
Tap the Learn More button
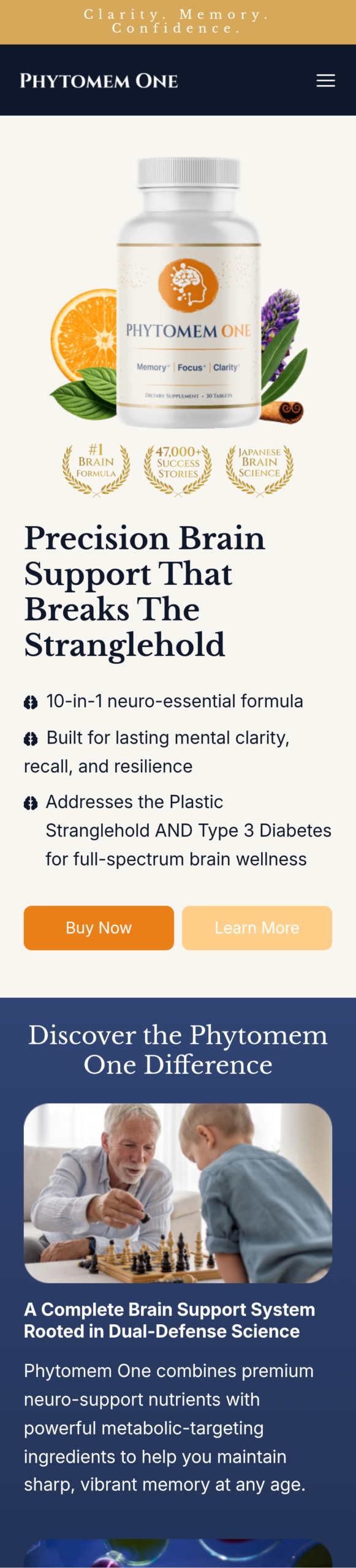pyautogui.click(x=257, y=927)
